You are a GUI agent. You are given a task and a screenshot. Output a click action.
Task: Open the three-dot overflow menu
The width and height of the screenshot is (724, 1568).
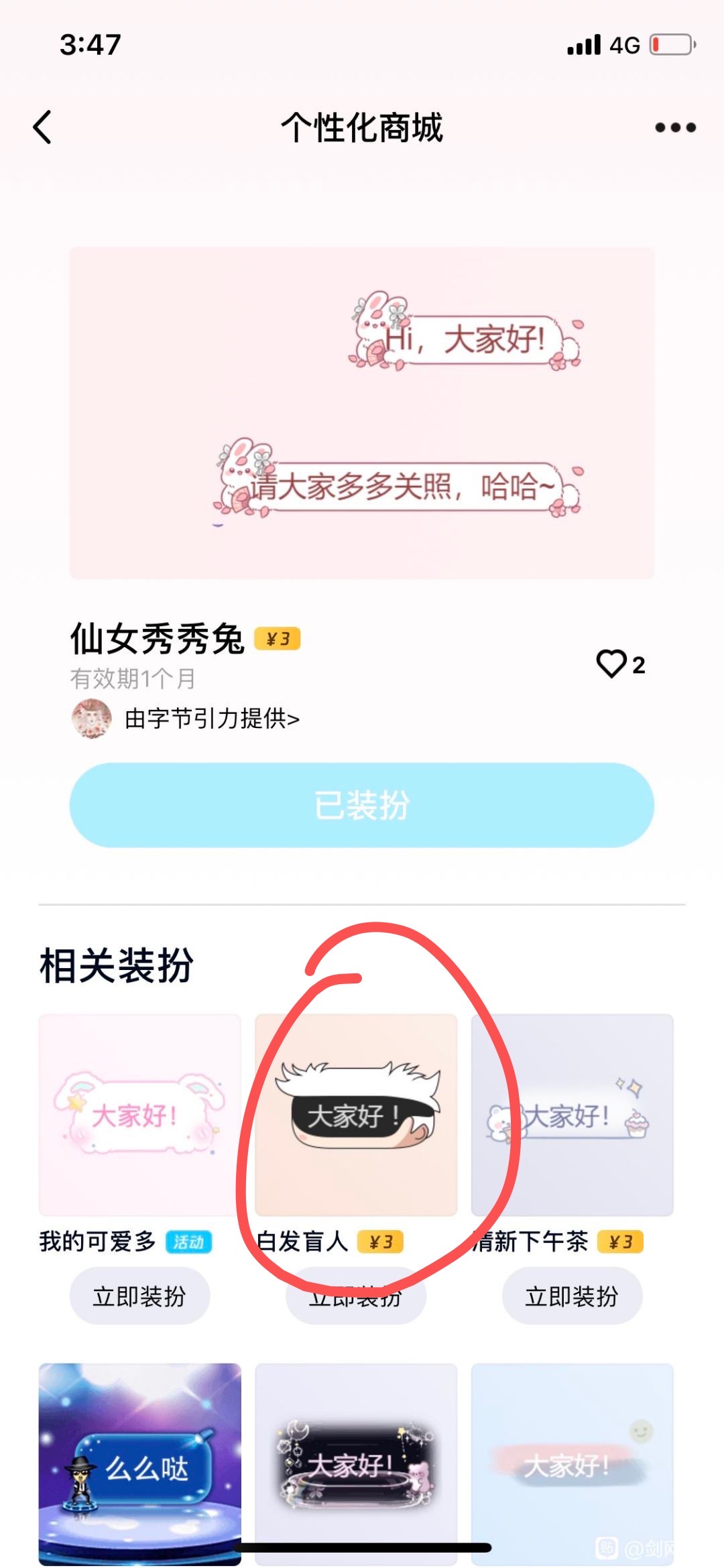[675, 127]
